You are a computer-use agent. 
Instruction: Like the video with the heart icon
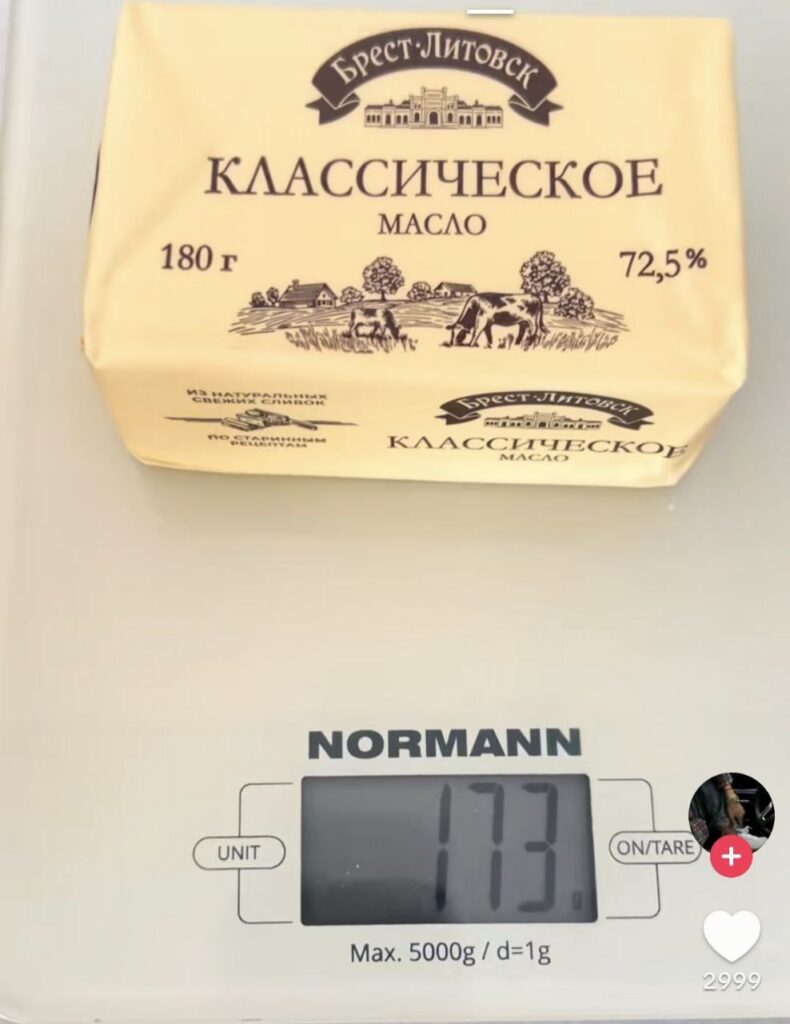pyautogui.click(x=732, y=936)
